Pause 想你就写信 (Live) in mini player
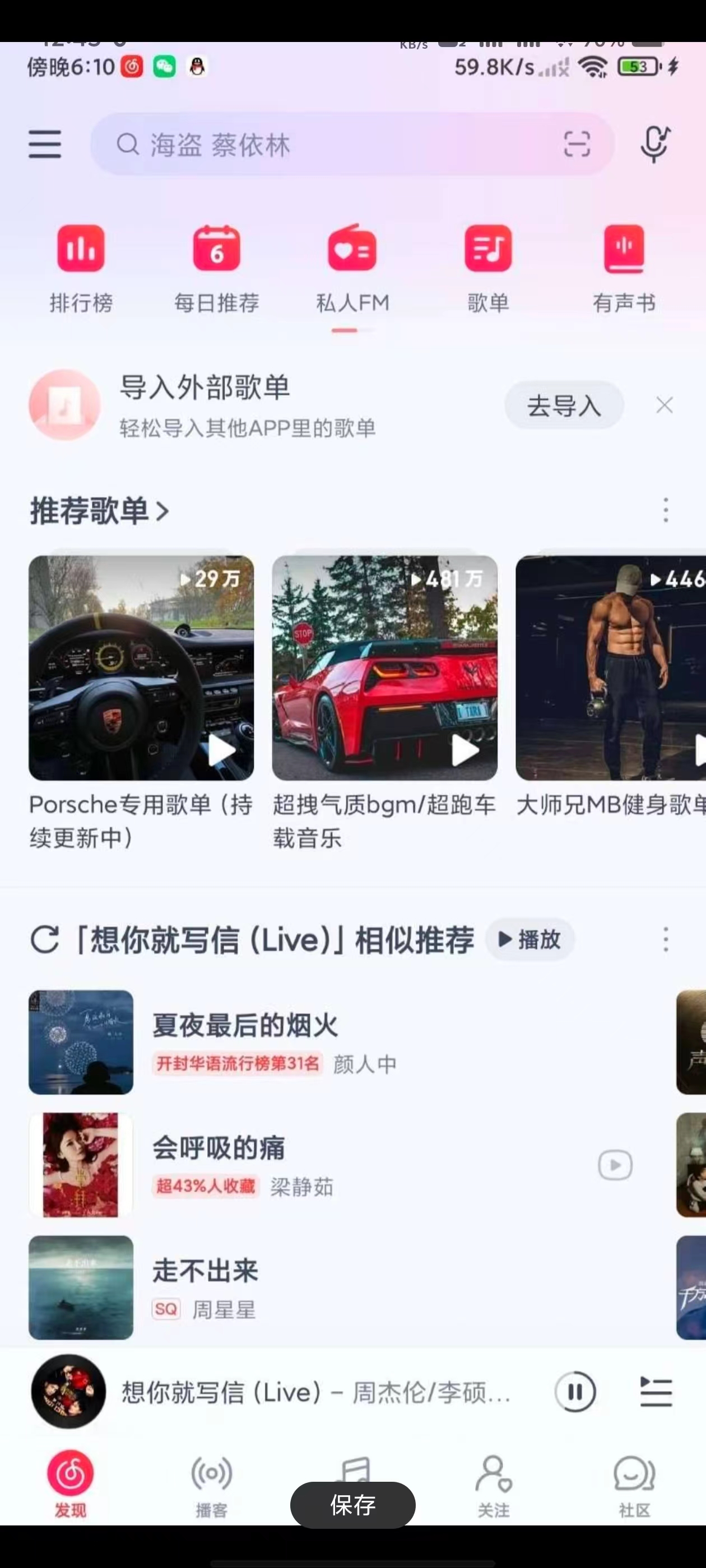706x1568 pixels. click(574, 1391)
